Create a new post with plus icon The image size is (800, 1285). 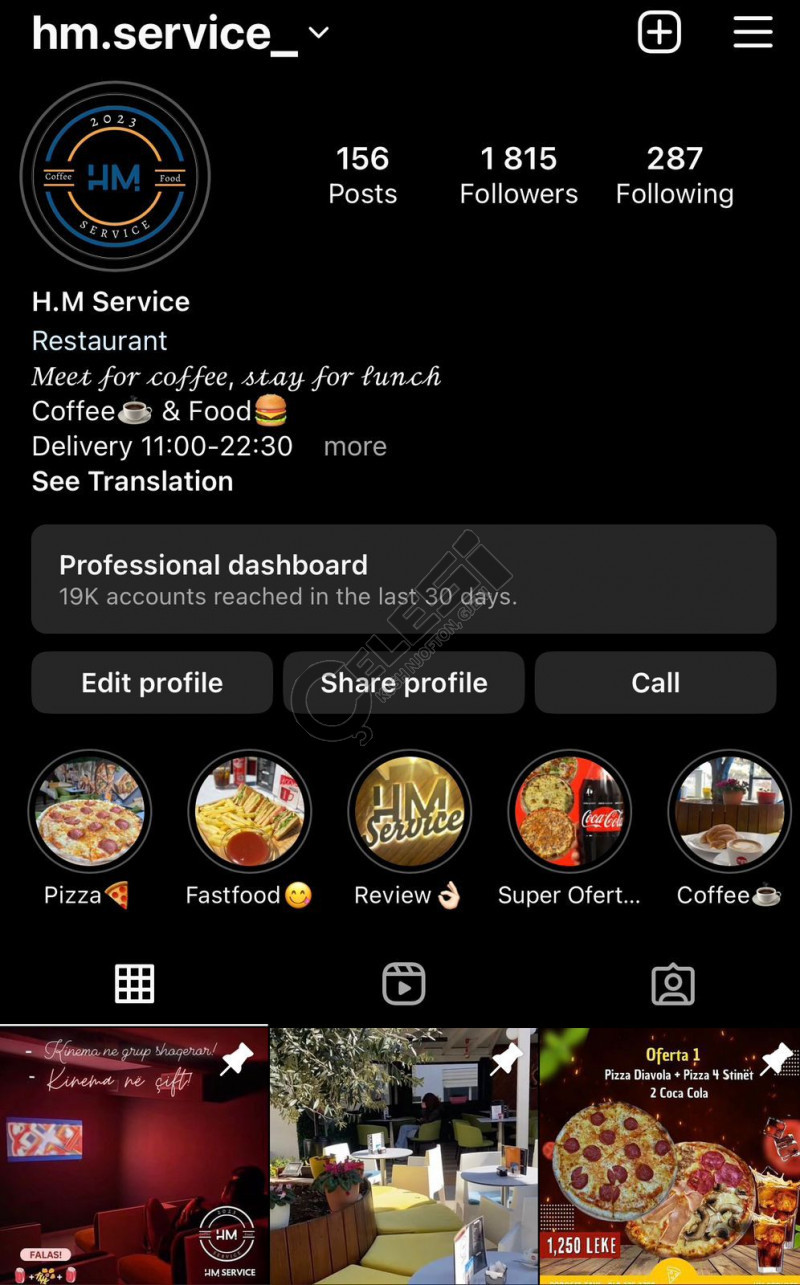659,32
